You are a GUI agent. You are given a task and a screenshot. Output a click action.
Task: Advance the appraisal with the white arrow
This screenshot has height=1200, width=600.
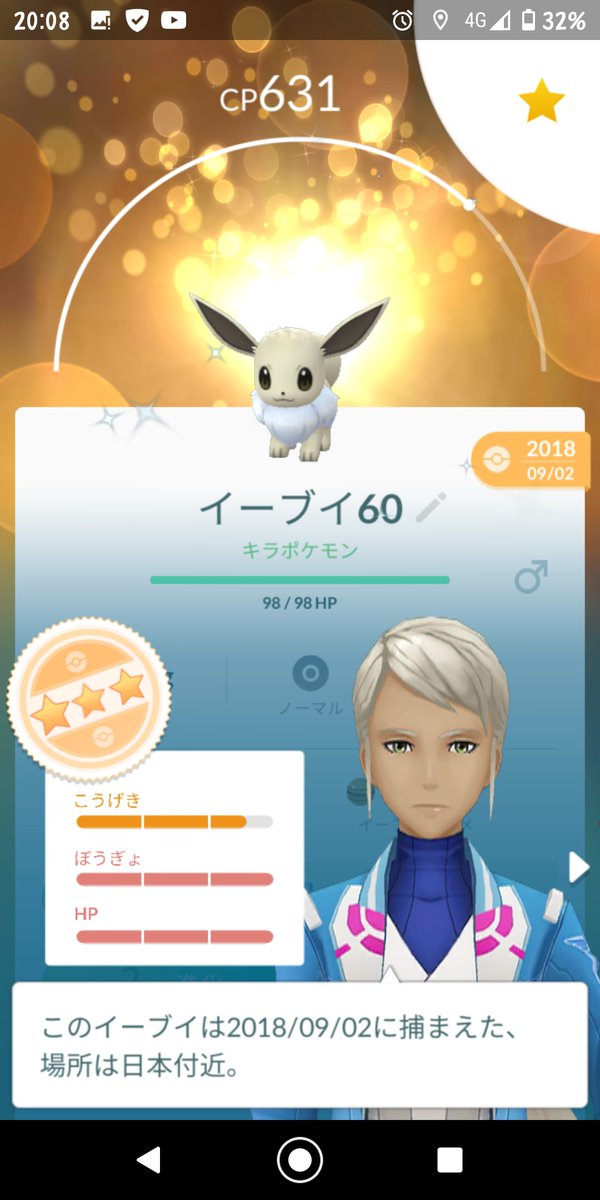[x=579, y=867]
